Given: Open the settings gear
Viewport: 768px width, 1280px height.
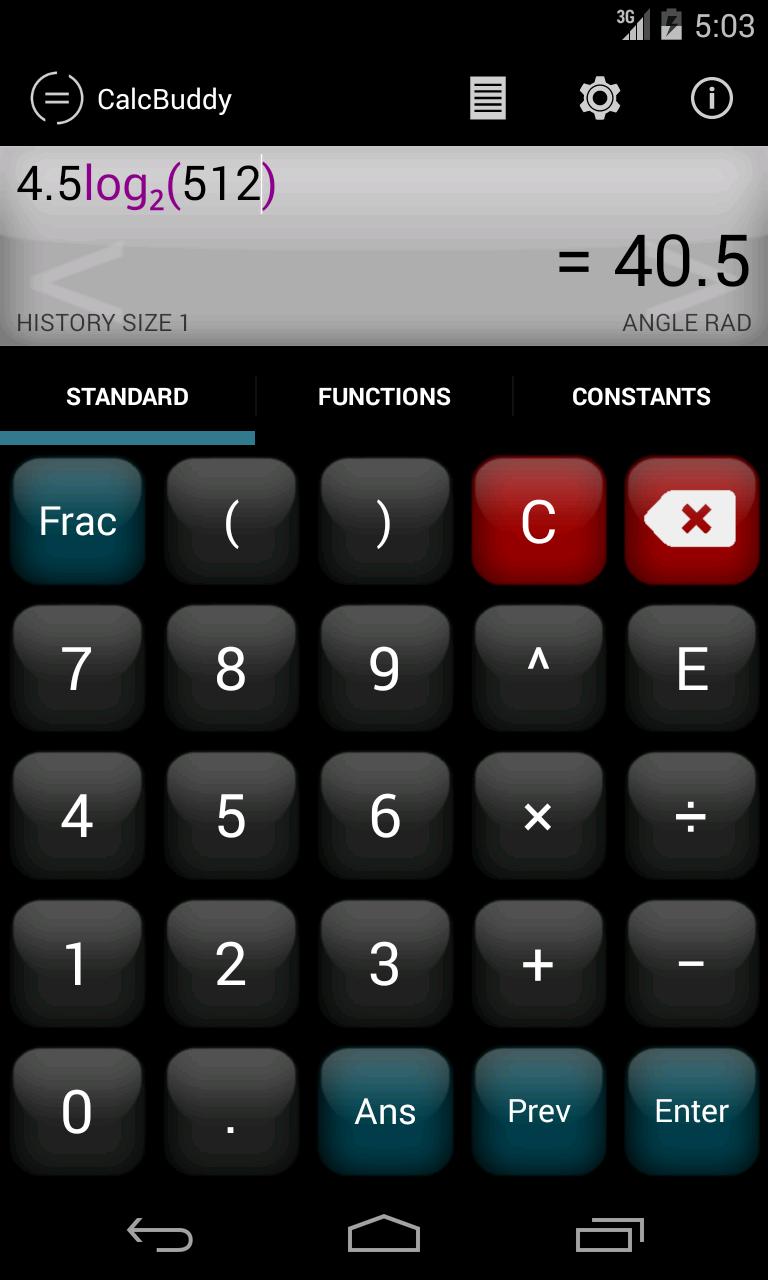Looking at the screenshot, I should pos(600,98).
